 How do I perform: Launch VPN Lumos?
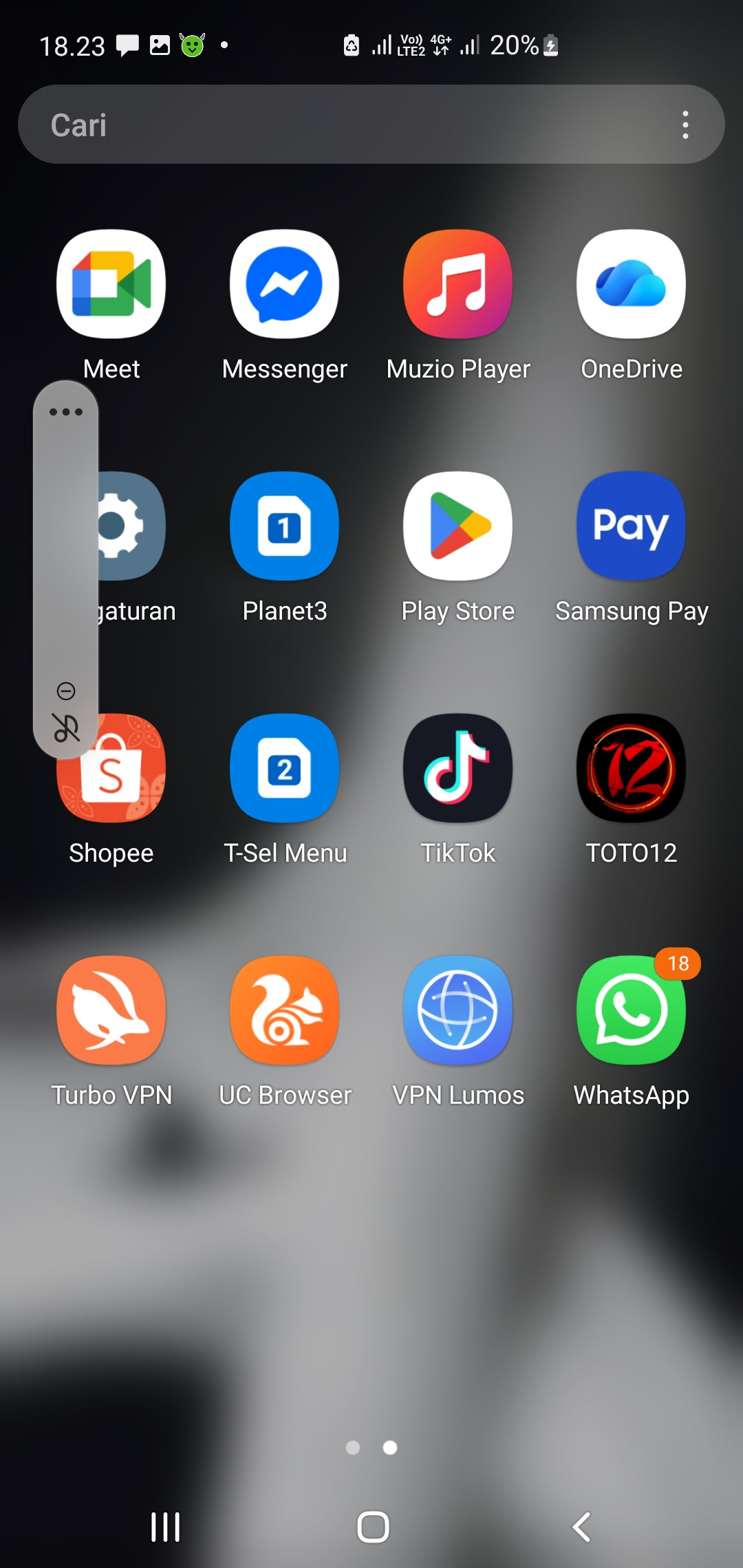(458, 1010)
